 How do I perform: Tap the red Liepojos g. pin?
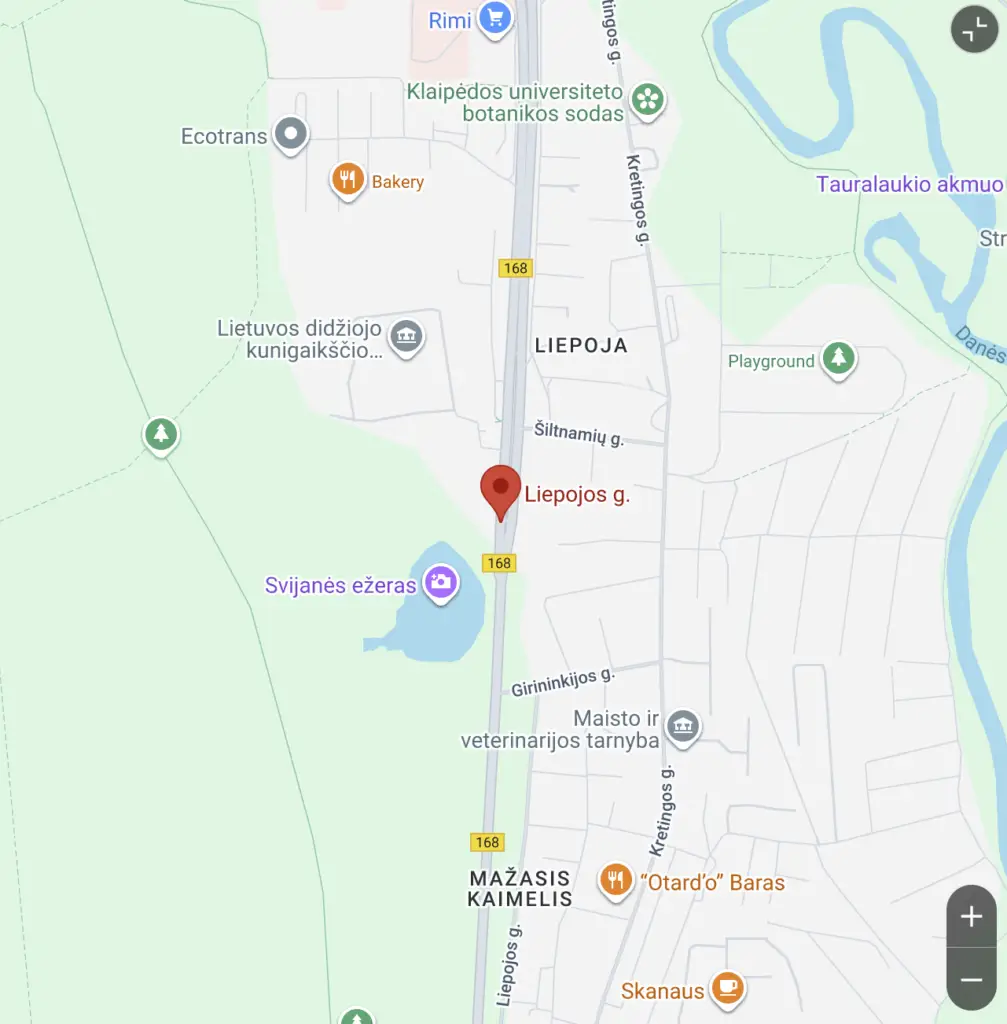500,490
